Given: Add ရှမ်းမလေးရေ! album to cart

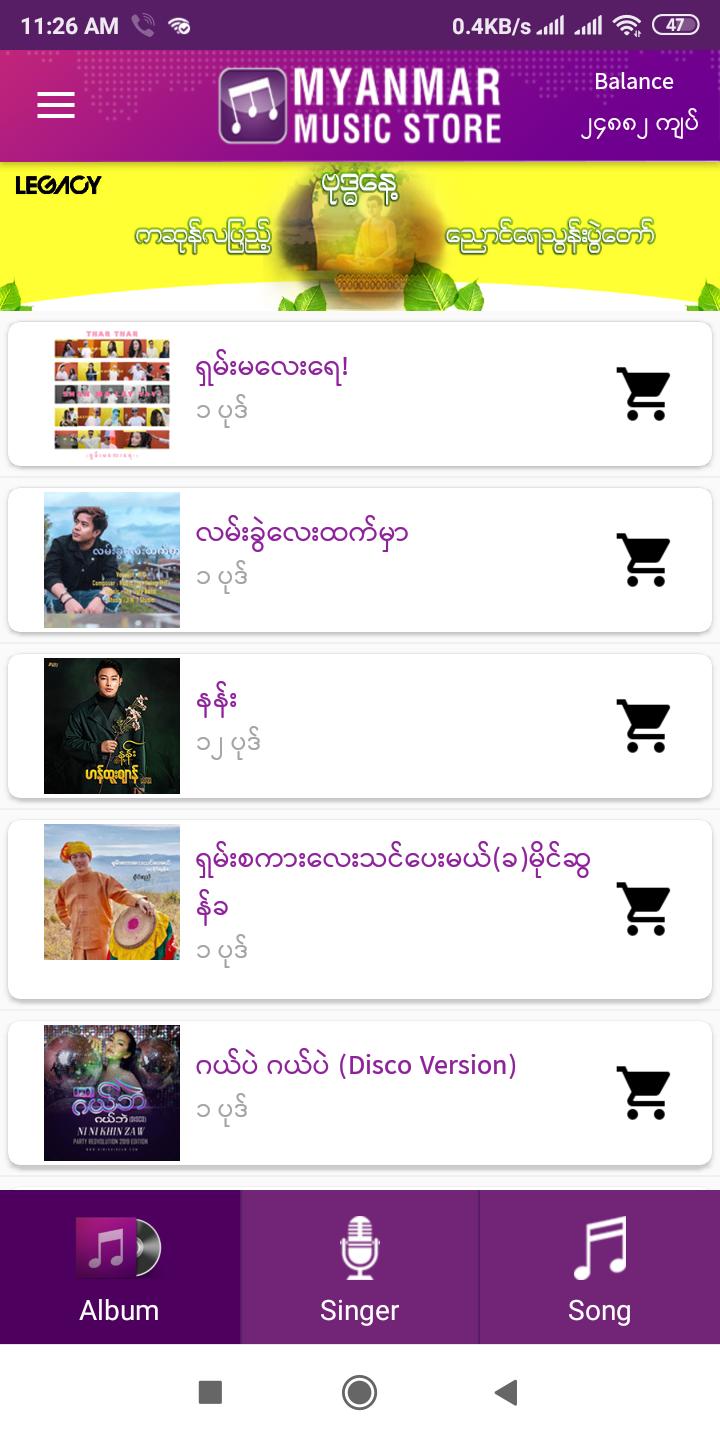Looking at the screenshot, I should click(643, 393).
